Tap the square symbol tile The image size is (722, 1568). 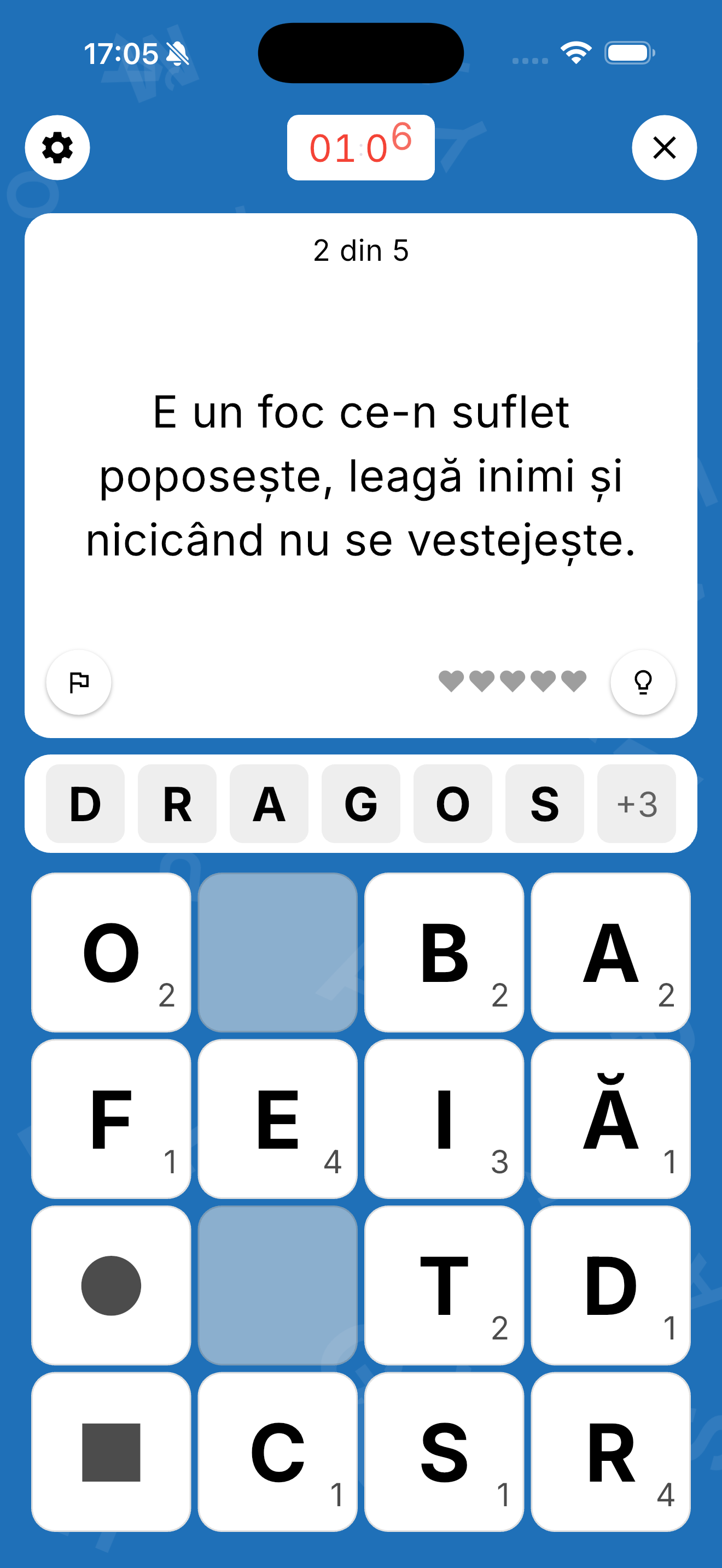click(x=111, y=1452)
